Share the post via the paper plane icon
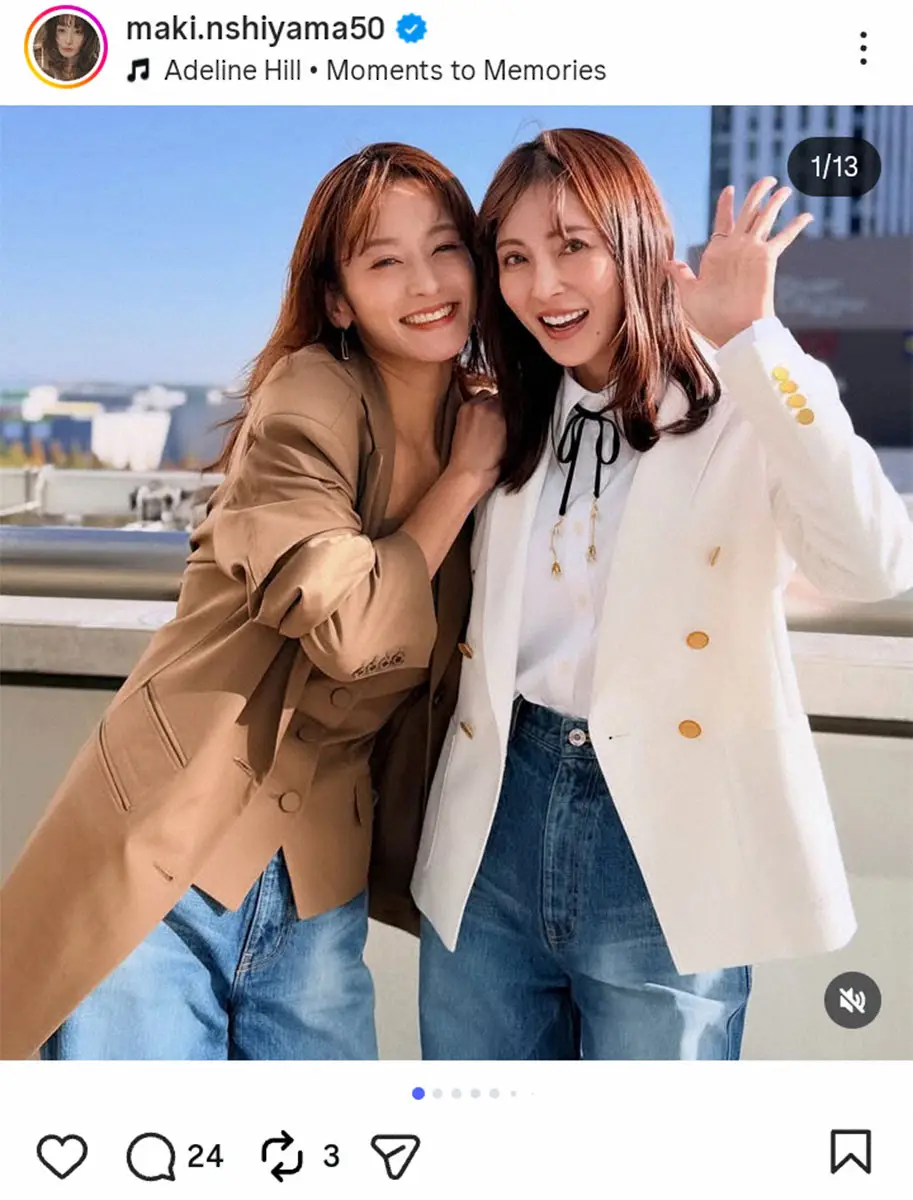Viewport: 913px width, 1200px height. tap(394, 1156)
